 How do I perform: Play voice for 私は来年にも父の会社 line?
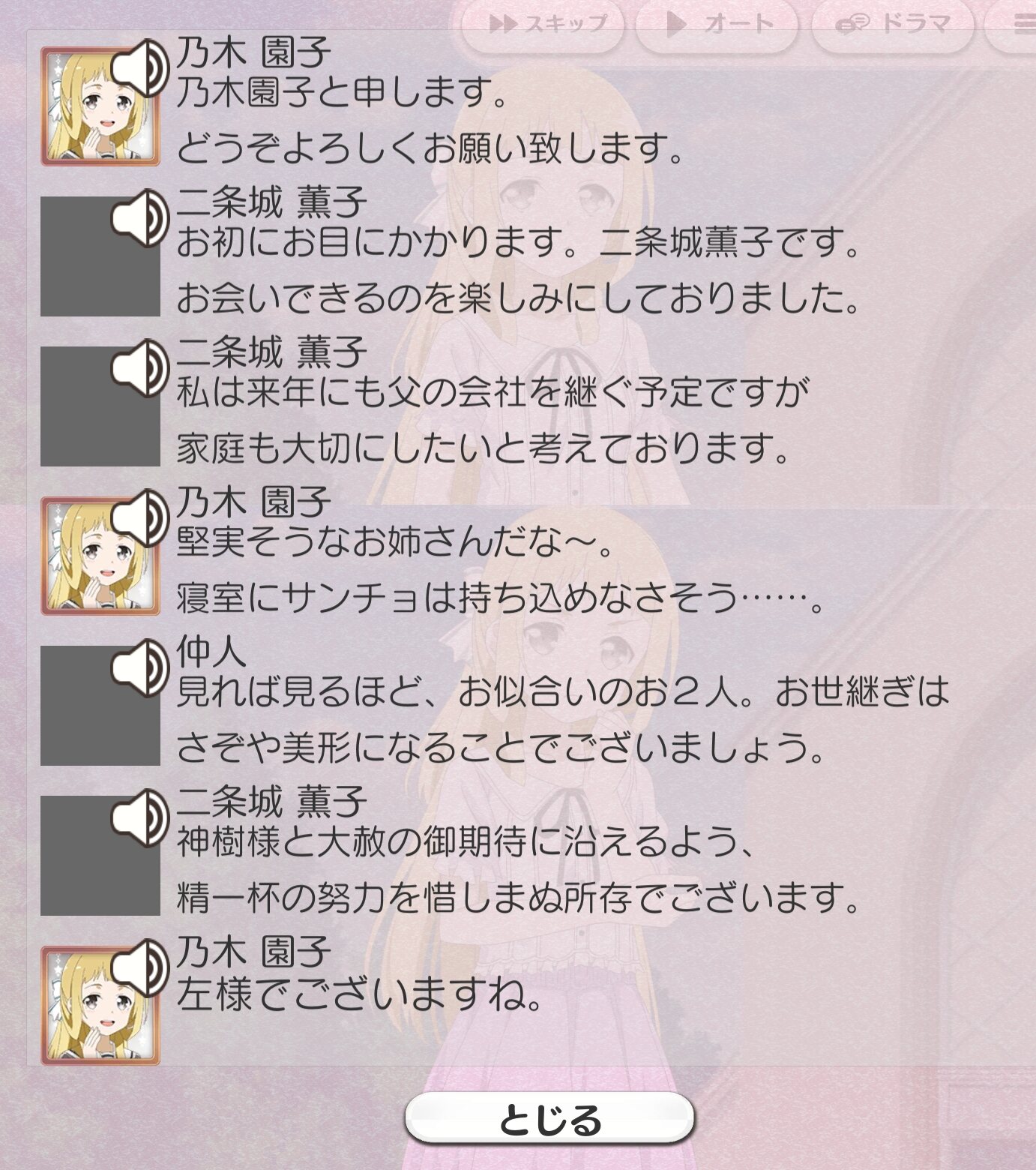[140, 368]
